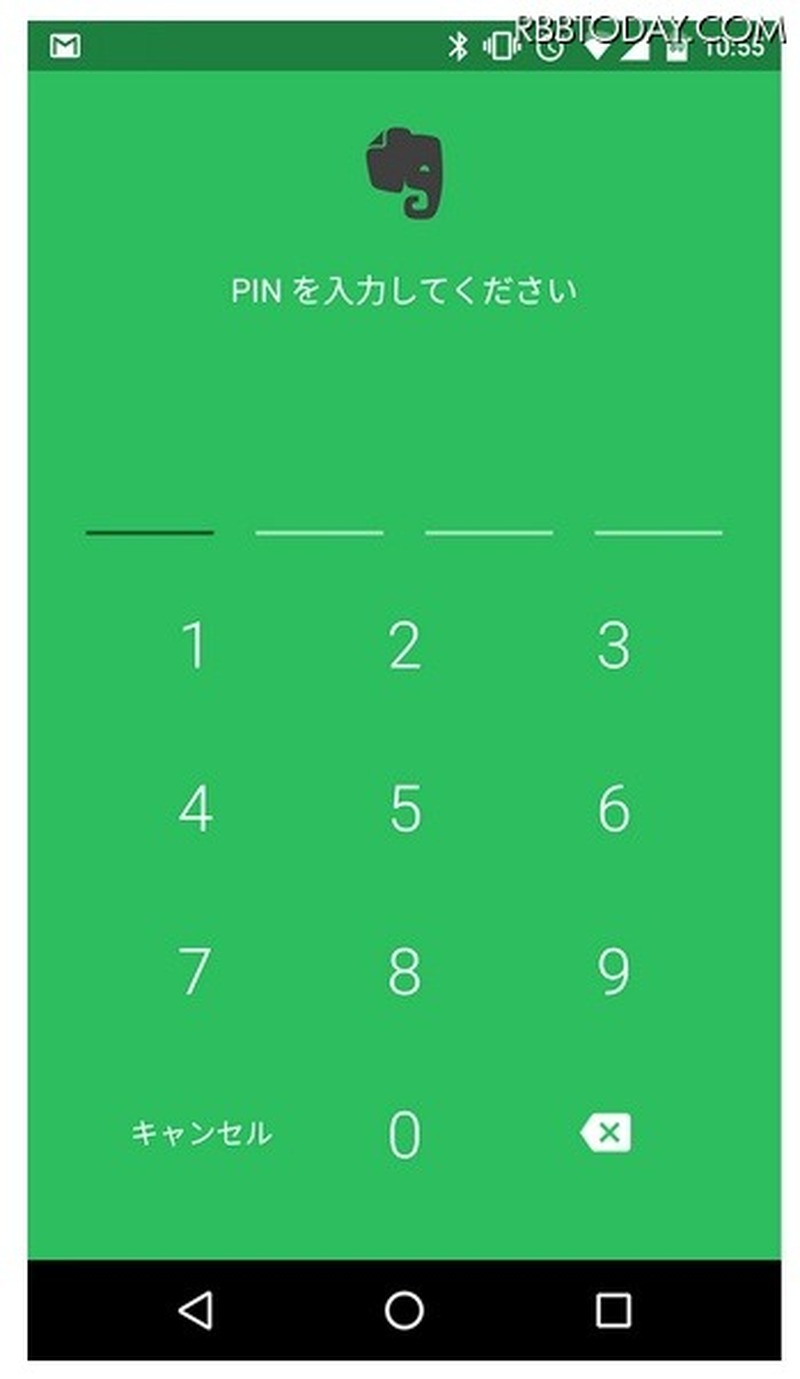Delete the last digit with backspace
This screenshot has height=1379, width=800.
coord(606,1134)
